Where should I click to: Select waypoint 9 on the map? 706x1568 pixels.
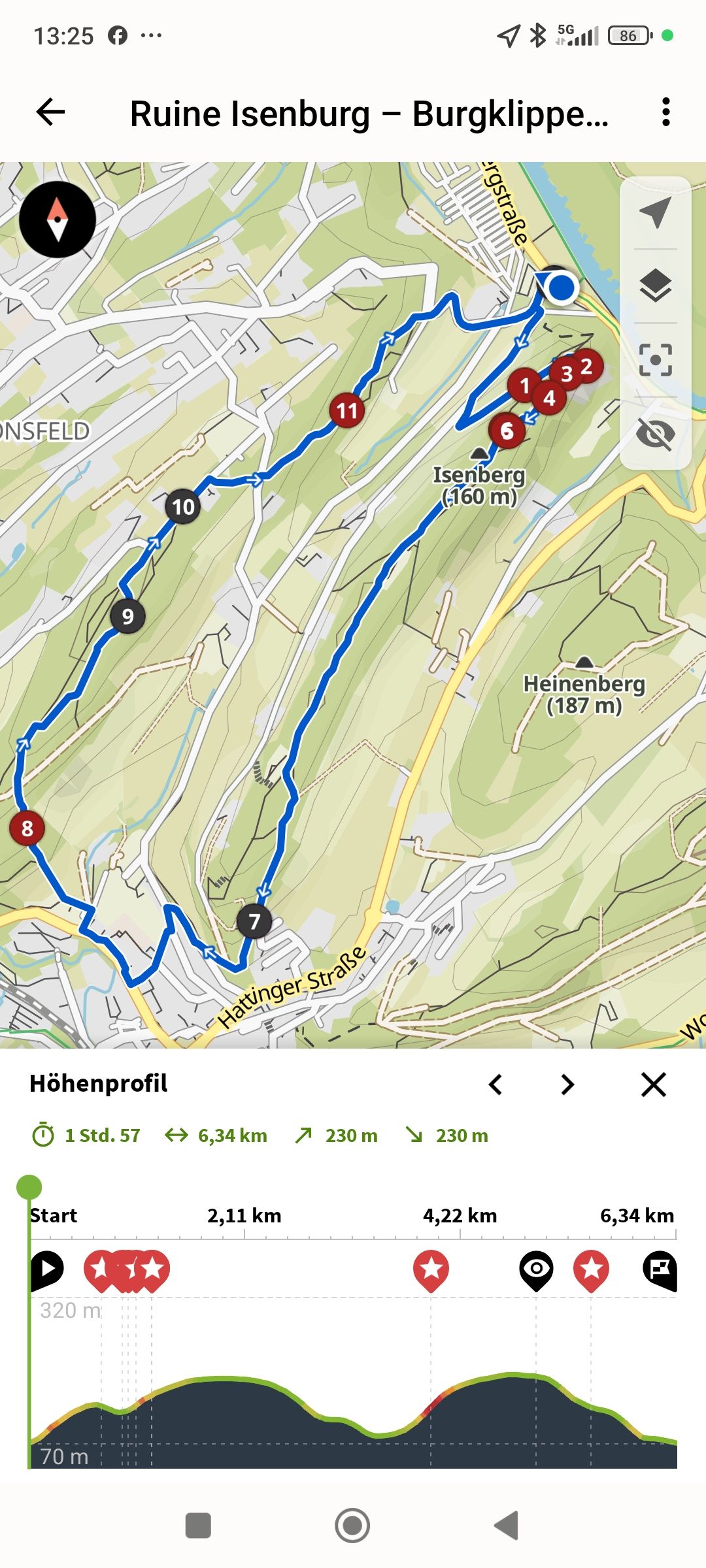[x=127, y=616]
